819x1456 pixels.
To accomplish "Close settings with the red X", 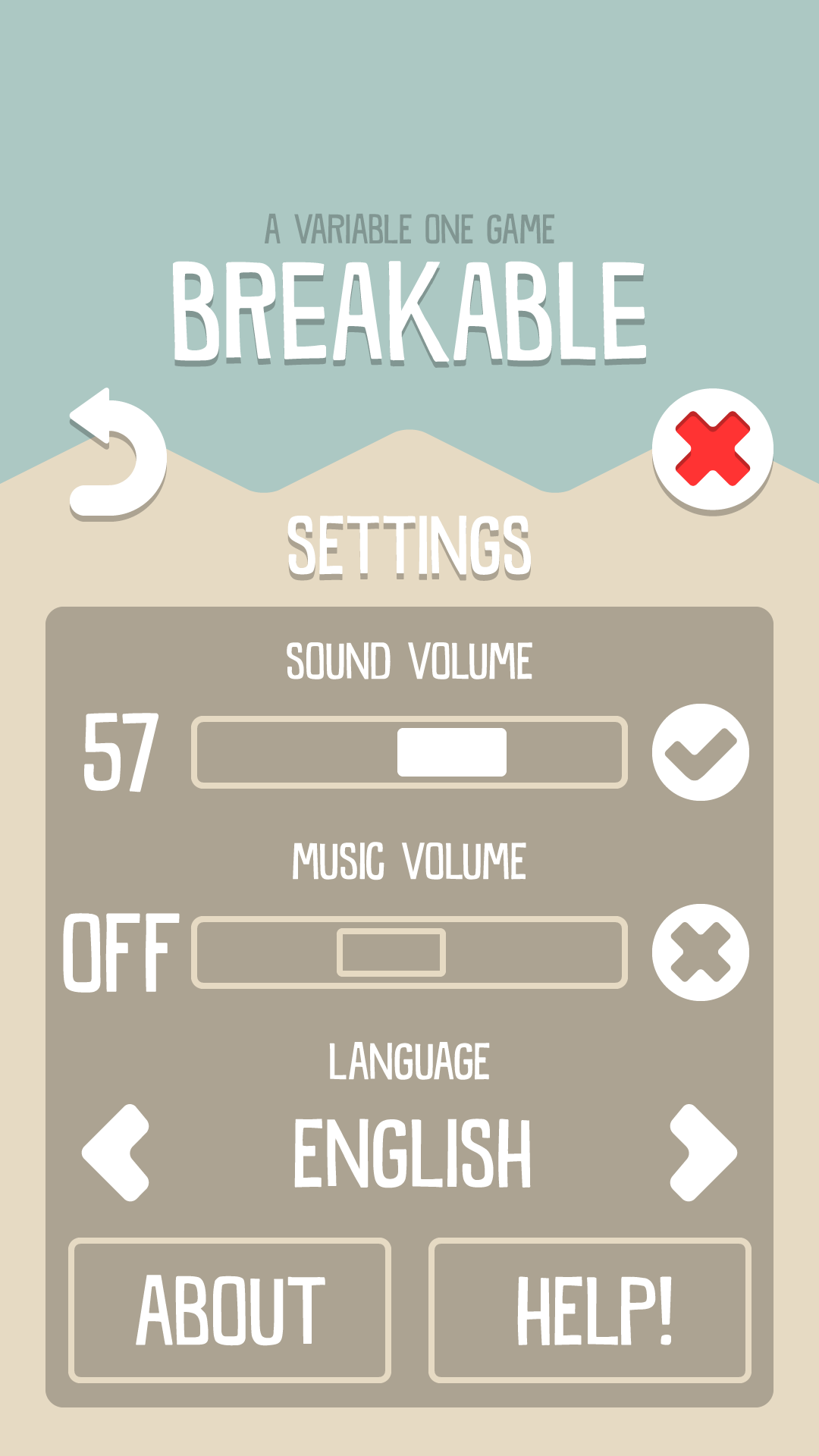I will point(712,449).
